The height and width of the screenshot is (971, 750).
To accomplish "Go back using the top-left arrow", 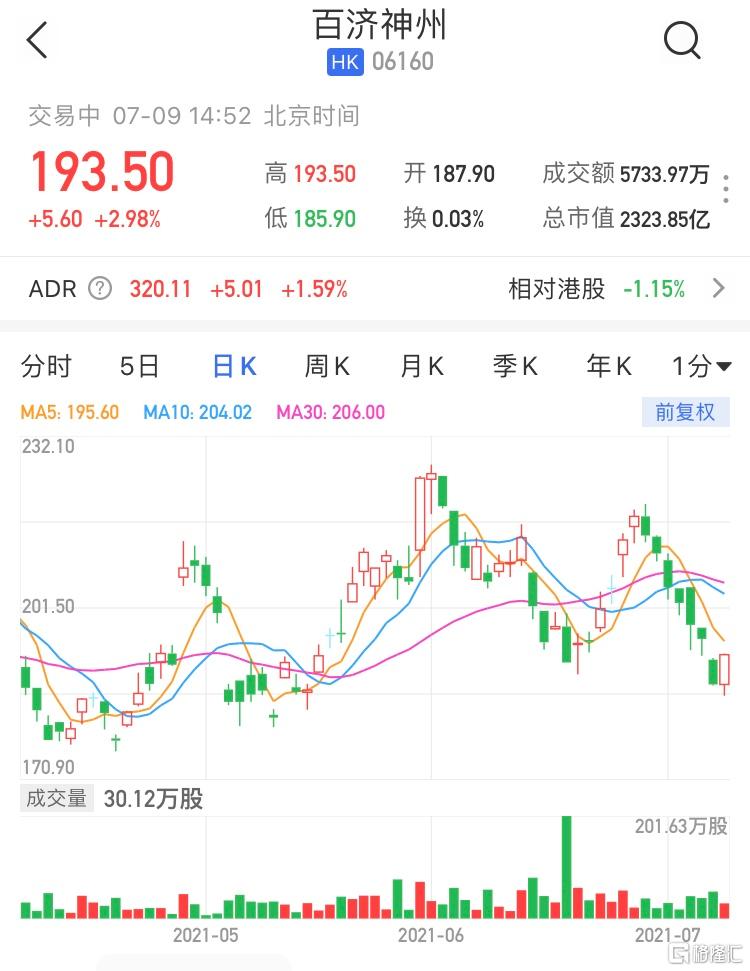I will click(37, 40).
